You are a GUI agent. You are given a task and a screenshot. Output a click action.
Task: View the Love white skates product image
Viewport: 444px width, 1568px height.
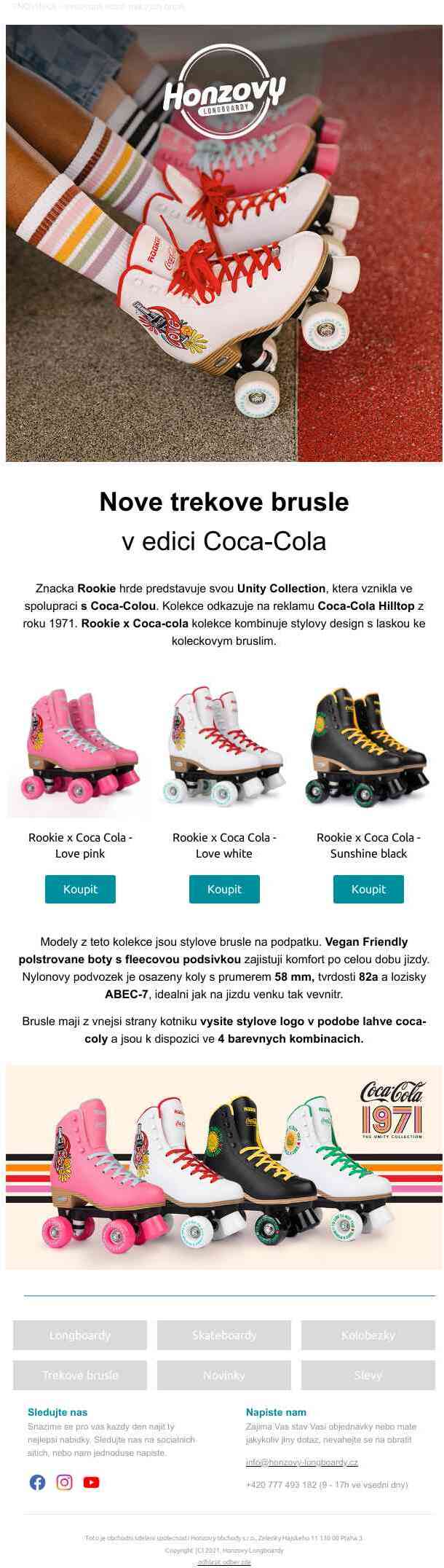(x=224, y=746)
